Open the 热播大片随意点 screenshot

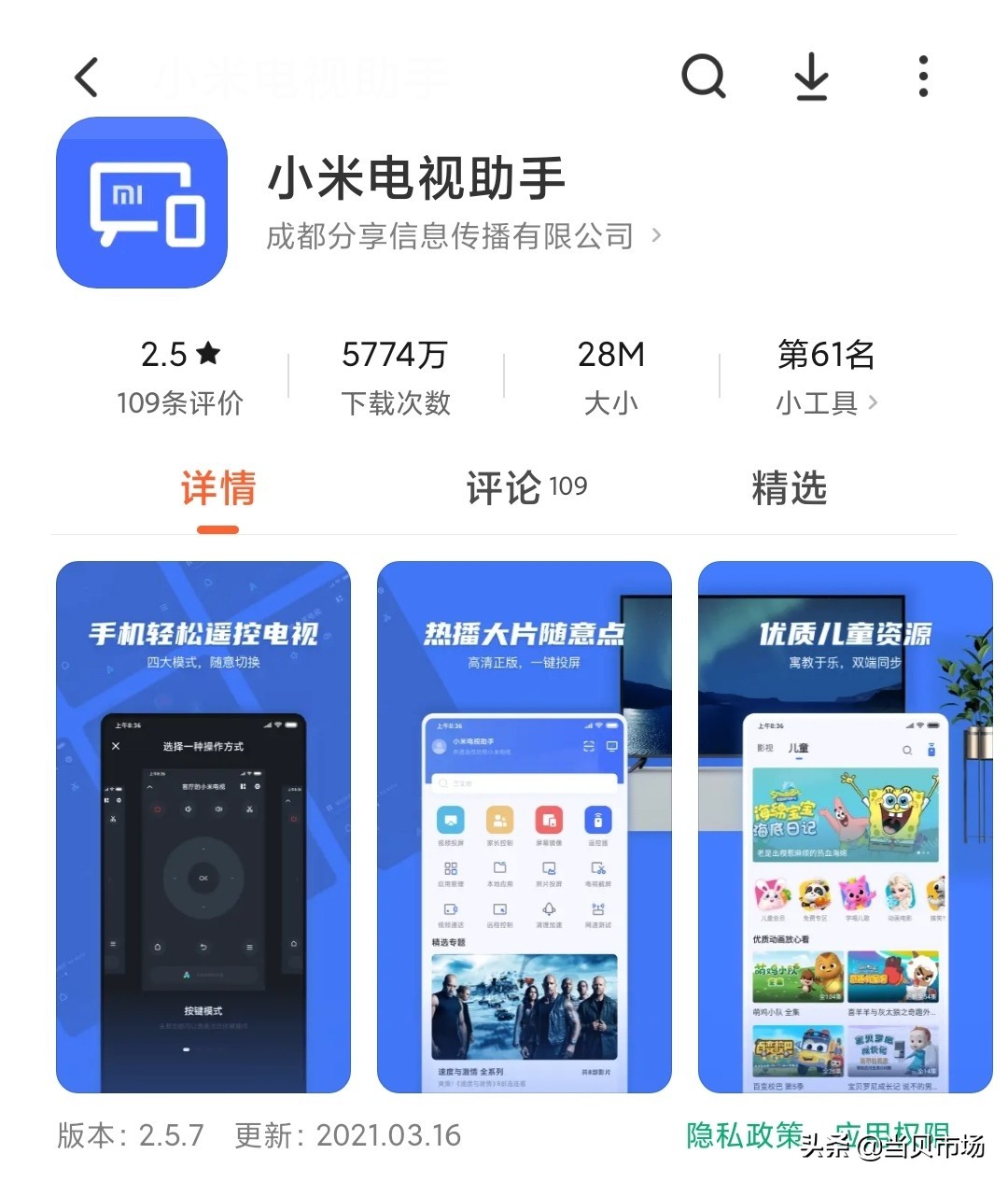[524, 826]
